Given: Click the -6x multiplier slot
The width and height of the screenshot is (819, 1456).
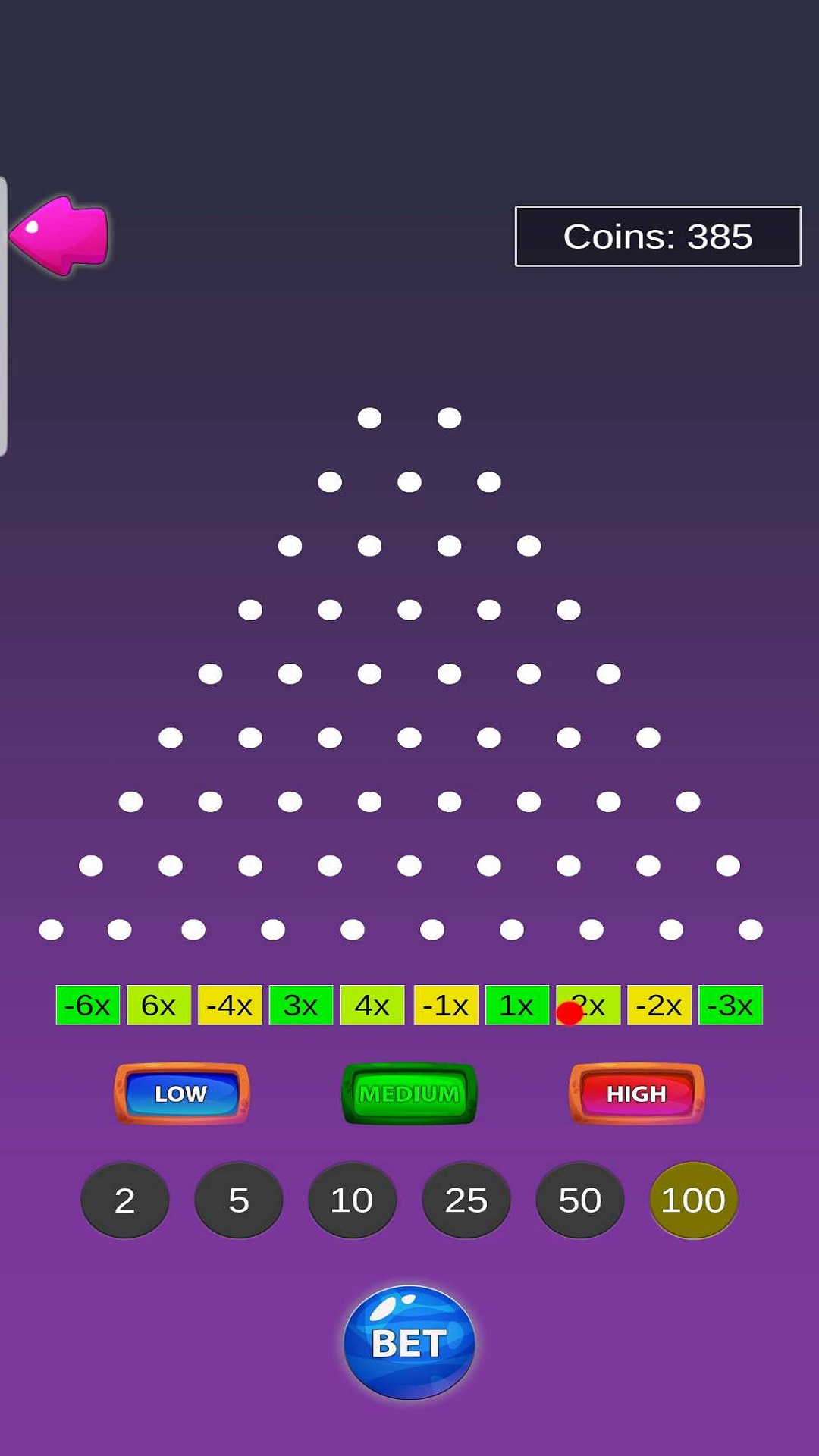Looking at the screenshot, I should coord(87,1005).
